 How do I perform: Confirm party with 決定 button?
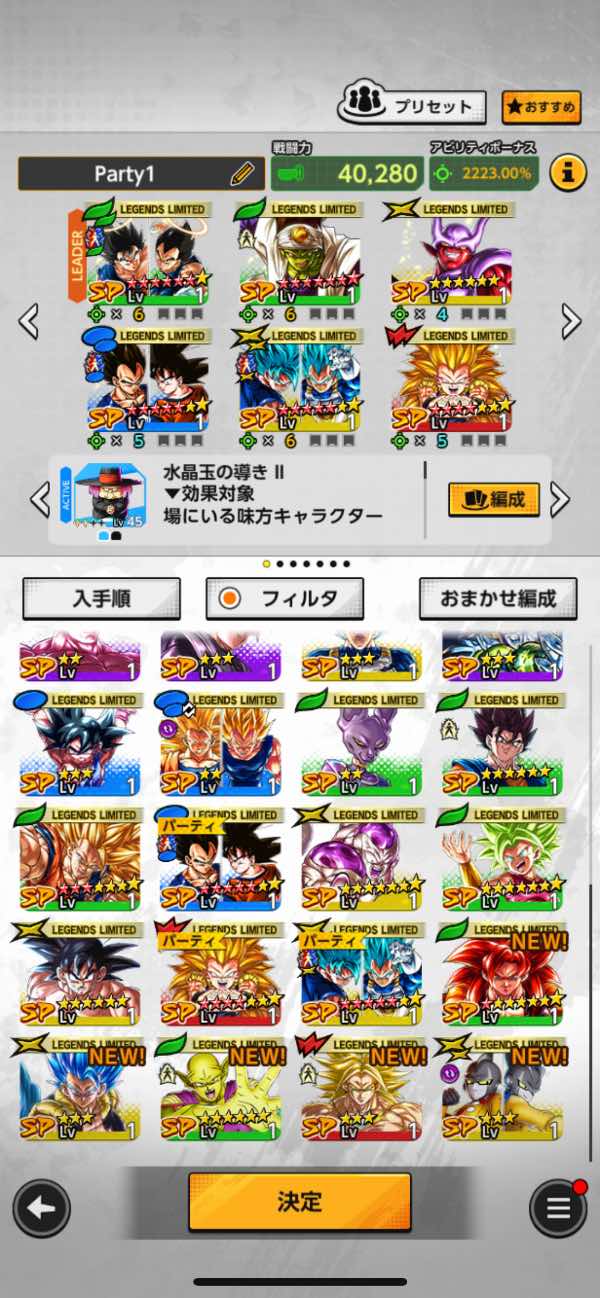(x=299, y=1201)
